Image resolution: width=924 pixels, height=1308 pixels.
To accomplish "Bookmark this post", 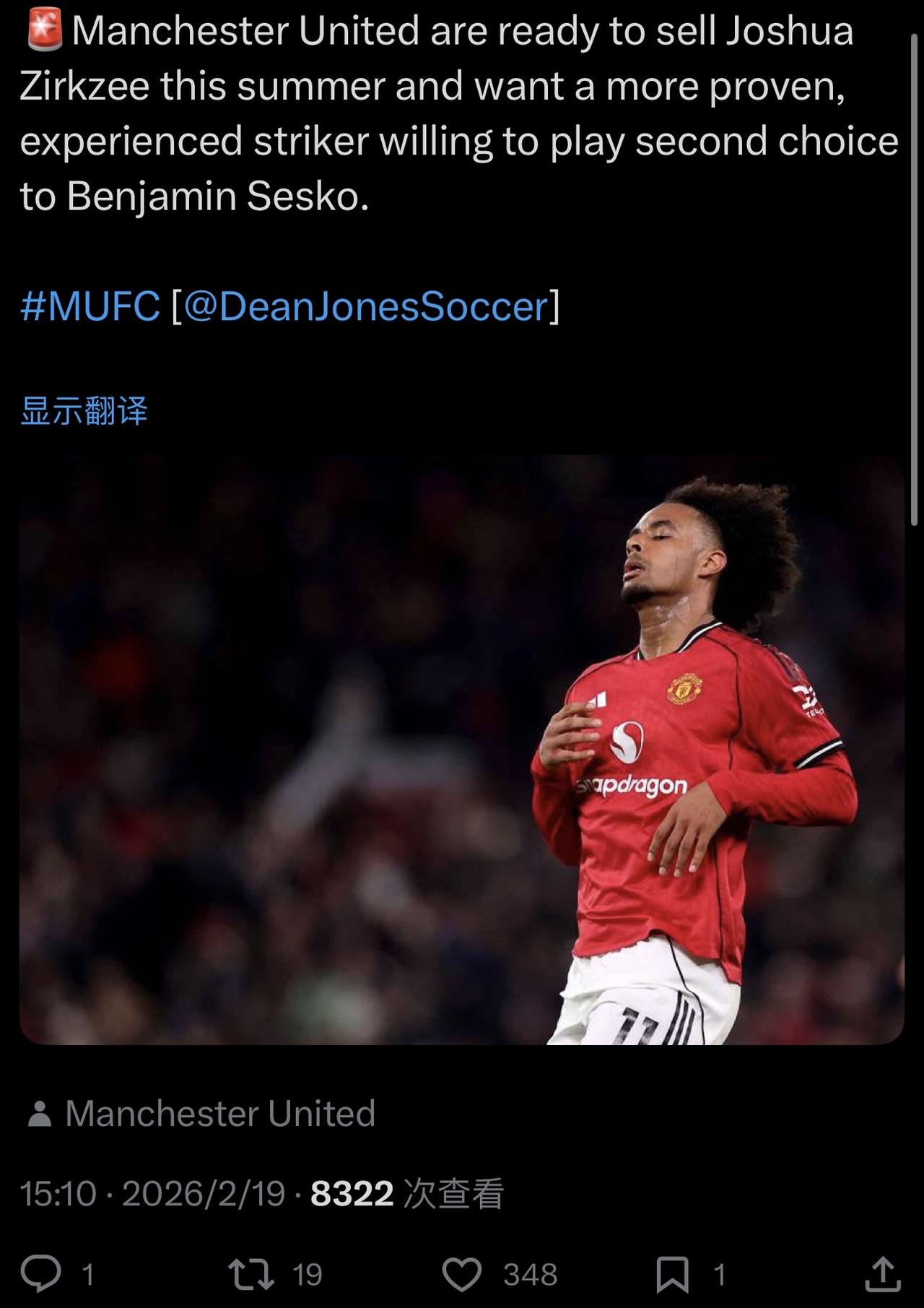I will [x=672, y=1274].
